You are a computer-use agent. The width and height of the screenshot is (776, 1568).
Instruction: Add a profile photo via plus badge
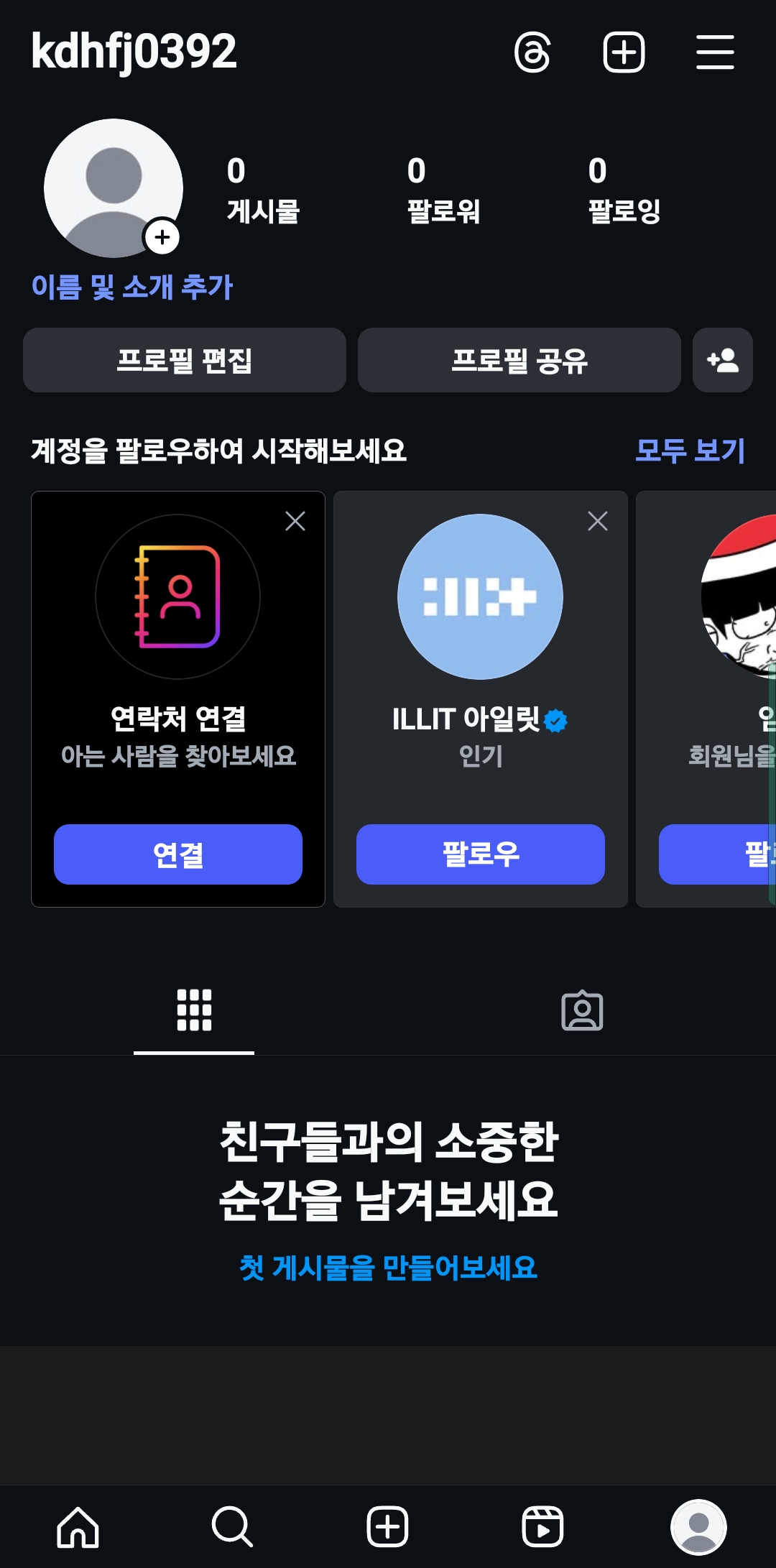(162, 236)
